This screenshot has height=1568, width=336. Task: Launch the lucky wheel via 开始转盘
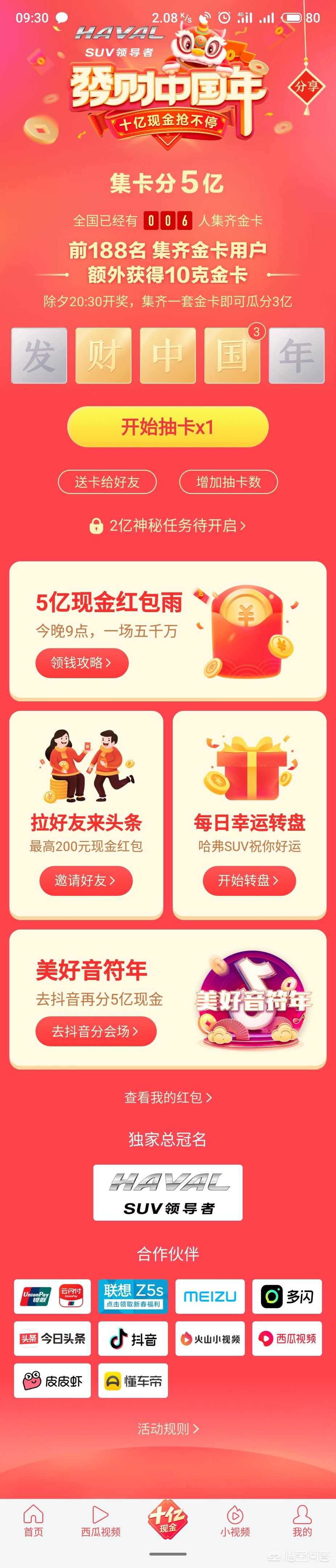(249, 880)
